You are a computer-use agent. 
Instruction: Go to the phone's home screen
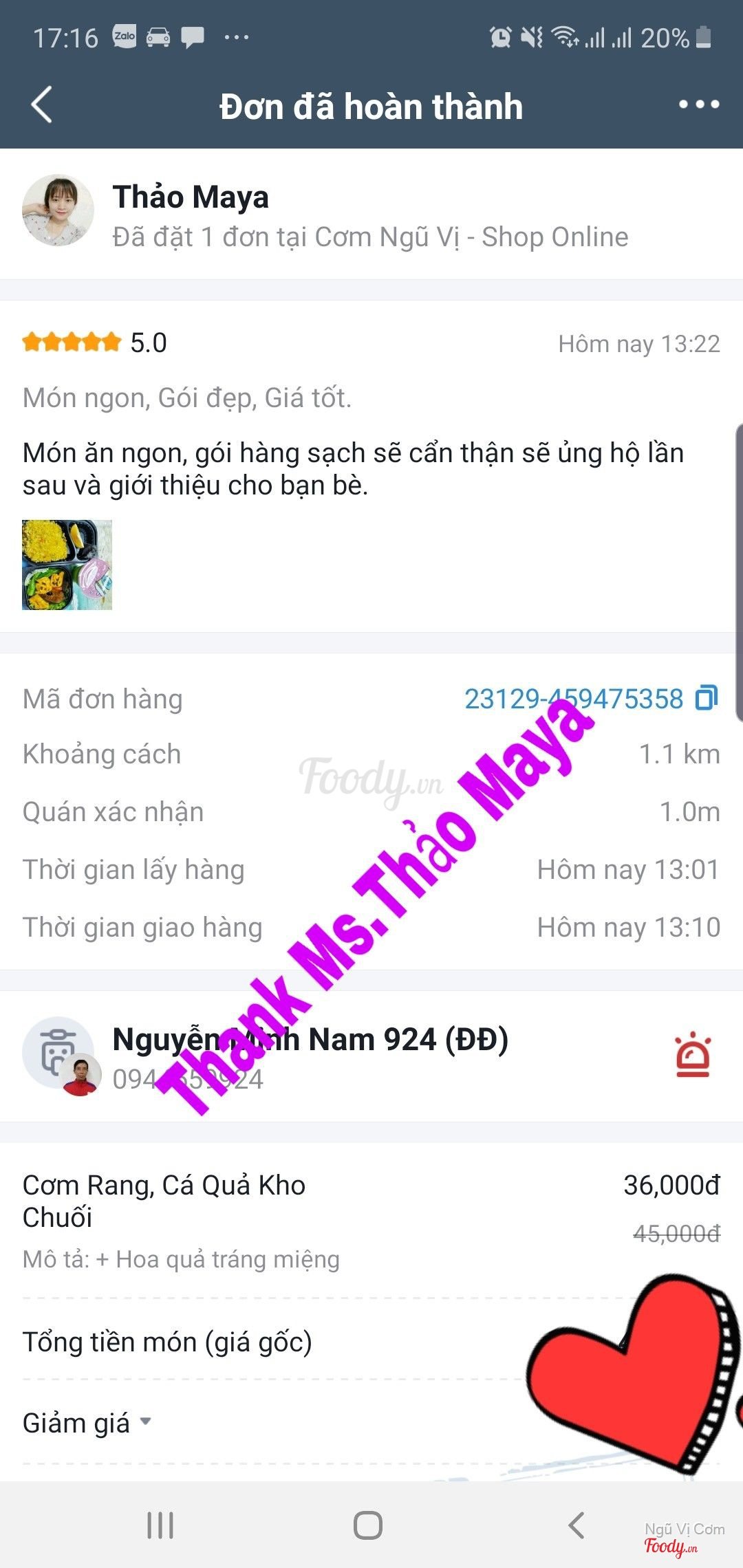[368, 1525]
